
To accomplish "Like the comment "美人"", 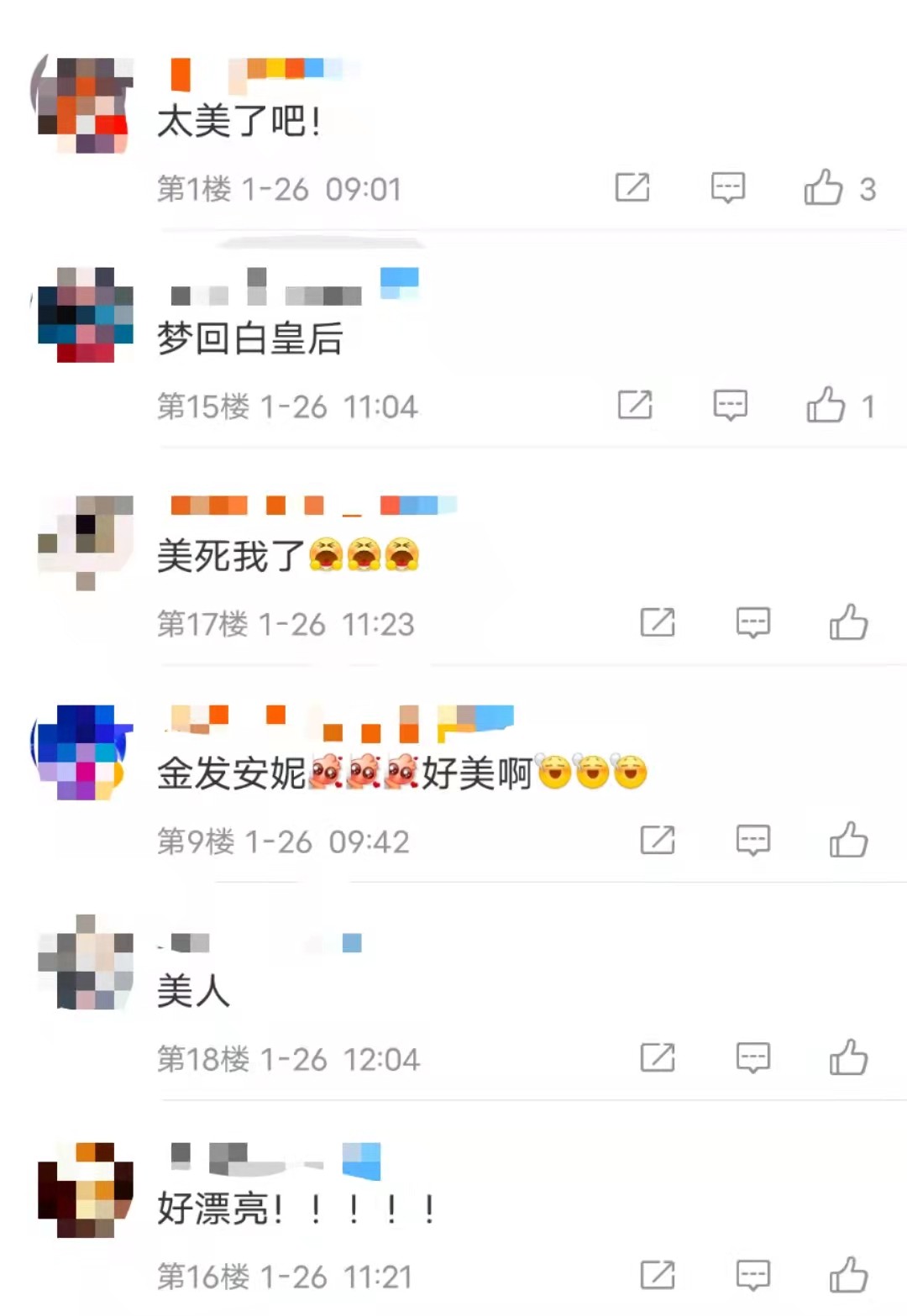I will click(x=848, y=1057).
